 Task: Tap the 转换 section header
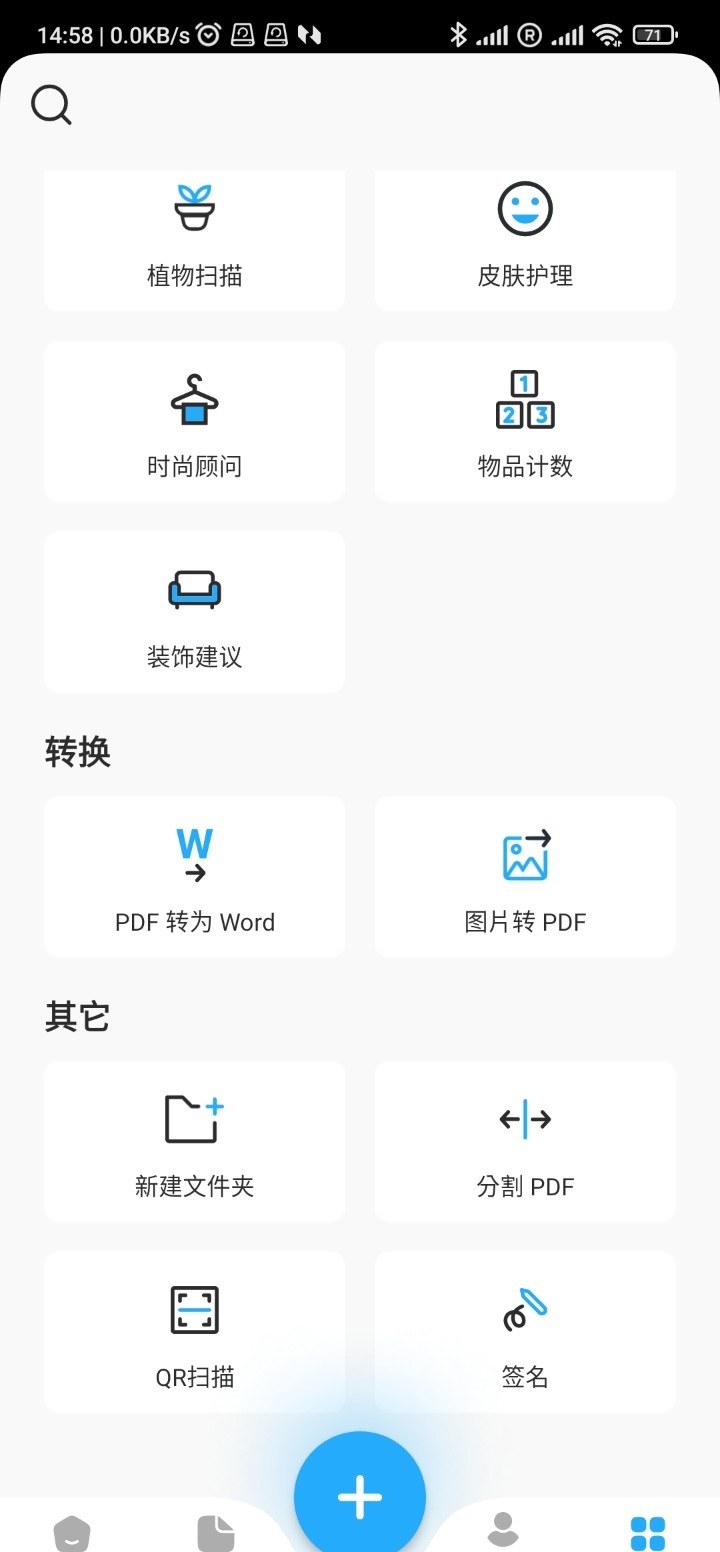click(x=75, y=752)
